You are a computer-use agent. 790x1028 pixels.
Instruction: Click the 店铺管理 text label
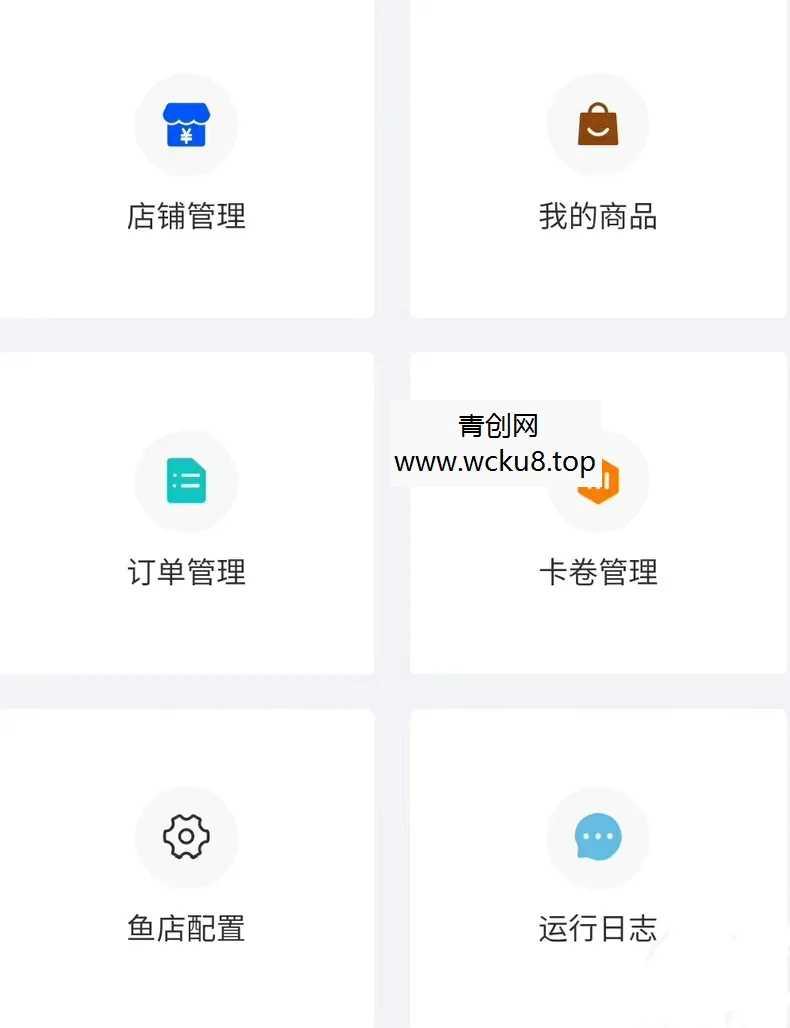click(186, 217)
